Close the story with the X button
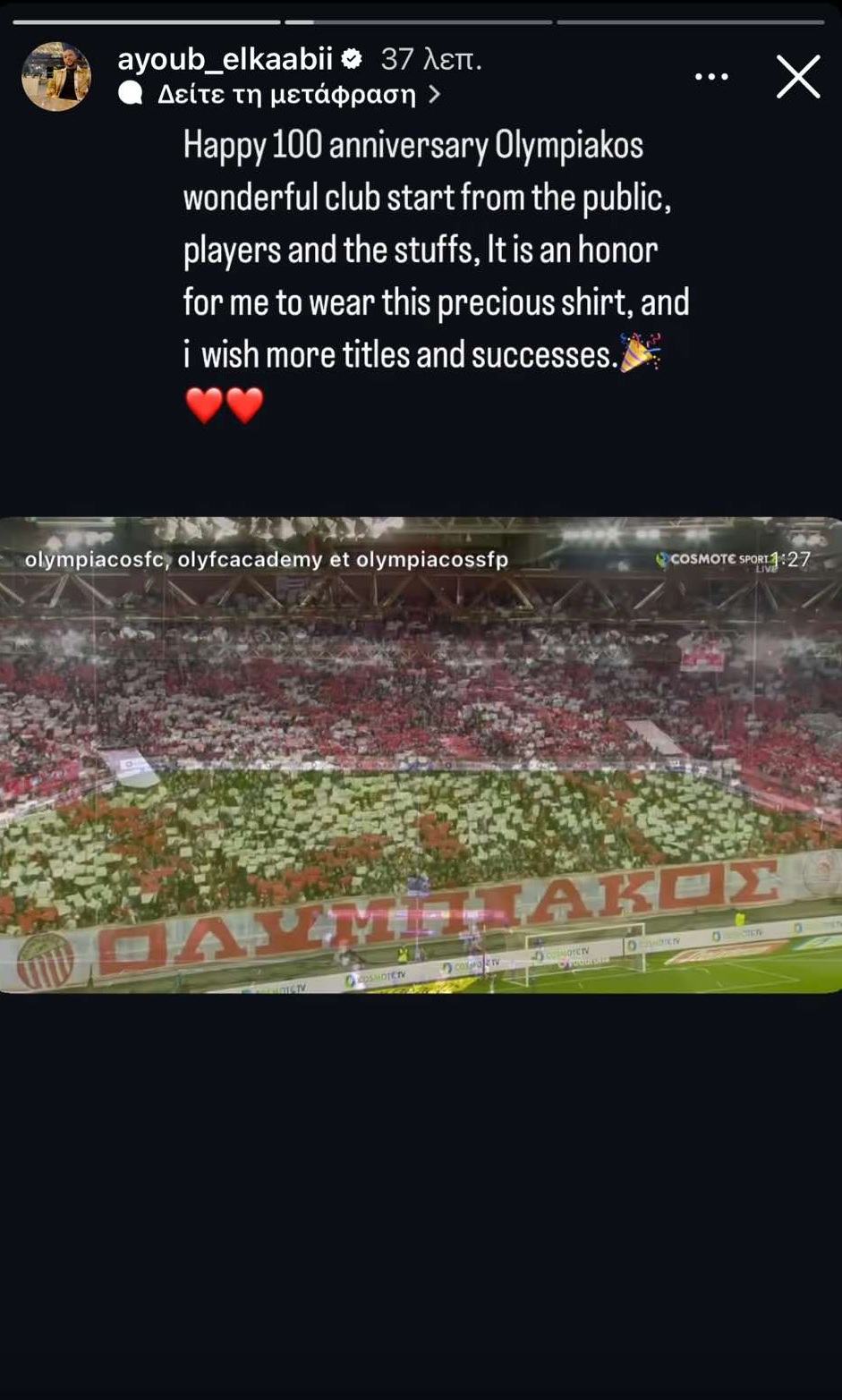Screen dimensions: 842x1400 pos(798,77)
